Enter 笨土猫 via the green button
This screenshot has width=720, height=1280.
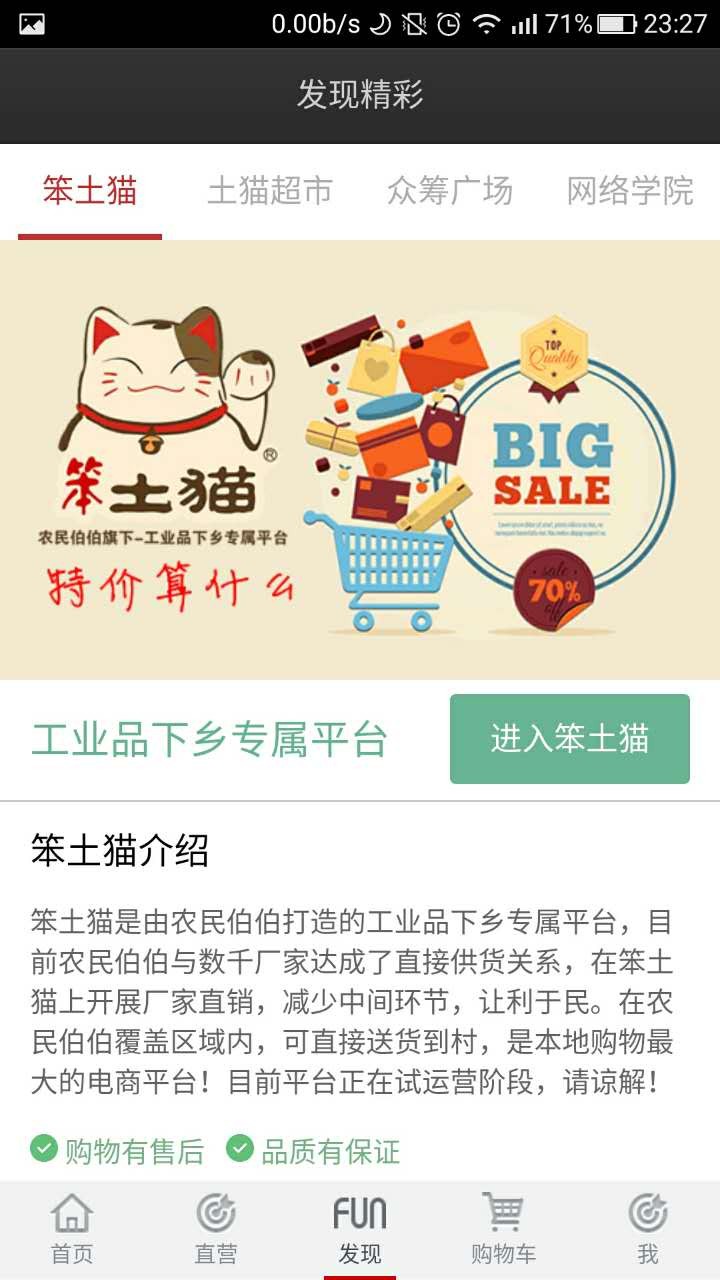569,739
